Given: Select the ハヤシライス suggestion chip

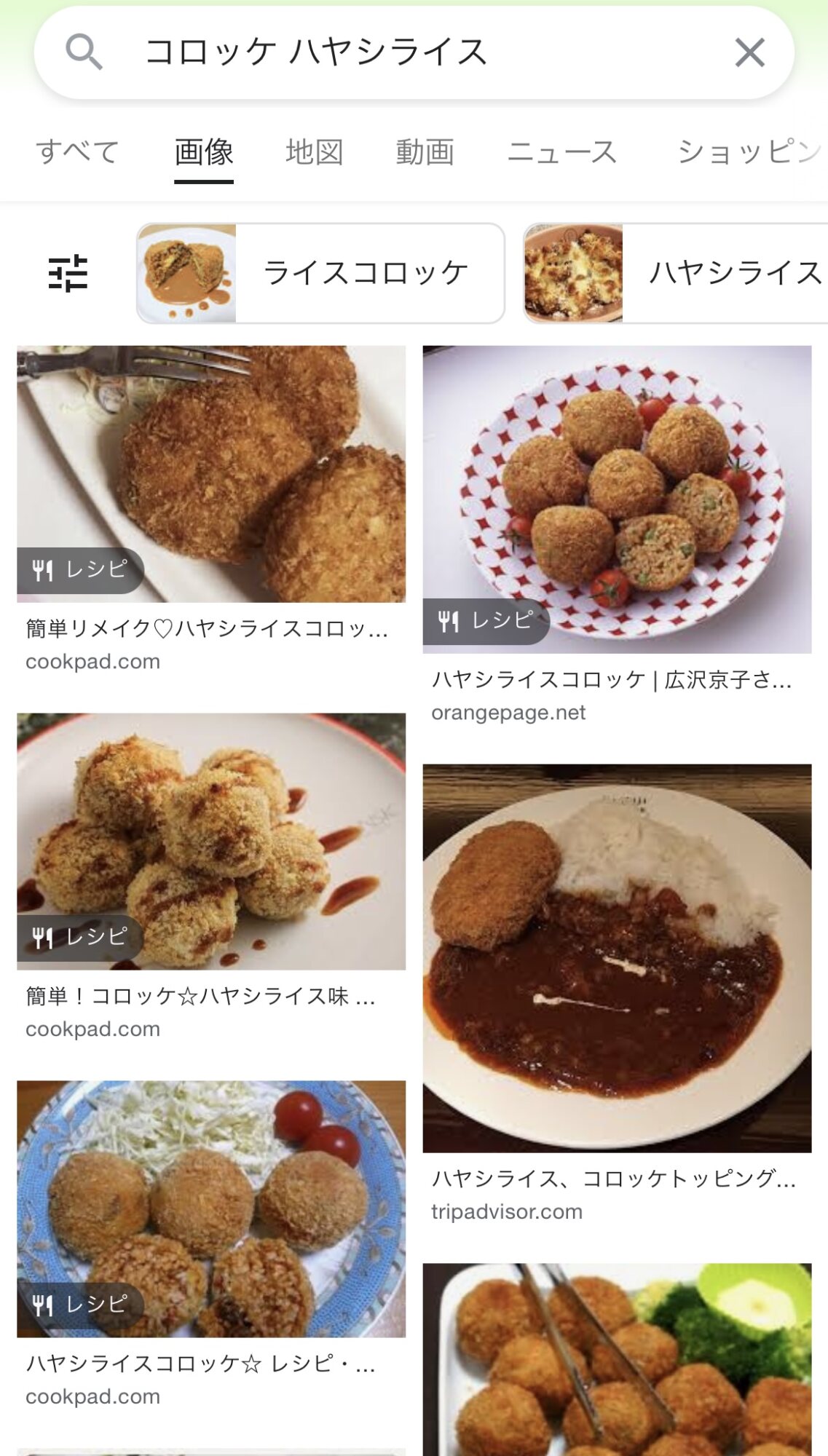Looking at the screenshot, I should 677,273.
